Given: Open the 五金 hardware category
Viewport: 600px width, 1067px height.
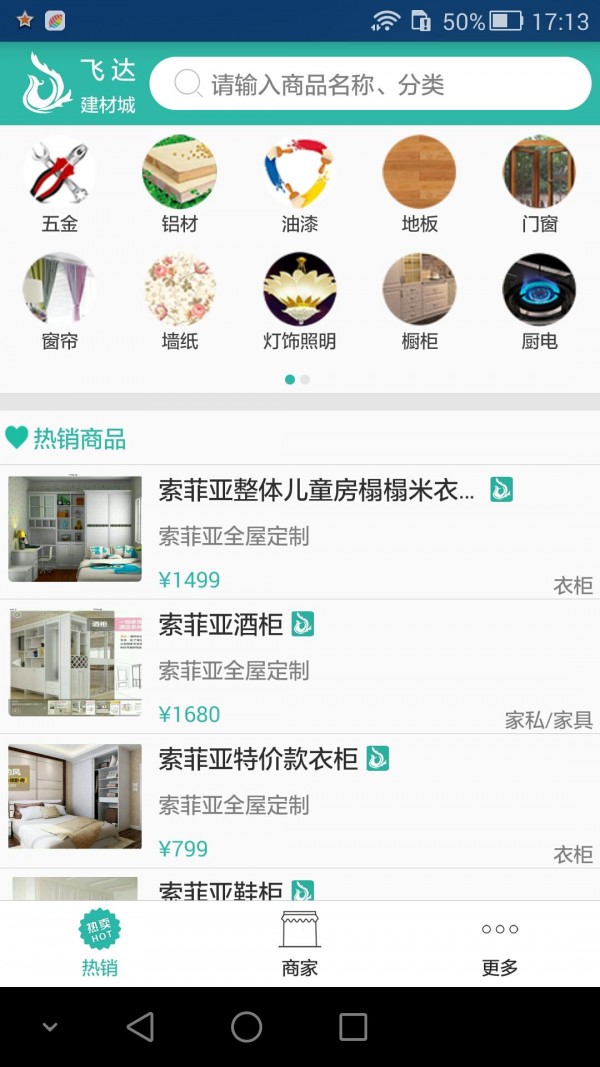Looking at the screenshot, I should pyautogui.click(x=60, y=184).
